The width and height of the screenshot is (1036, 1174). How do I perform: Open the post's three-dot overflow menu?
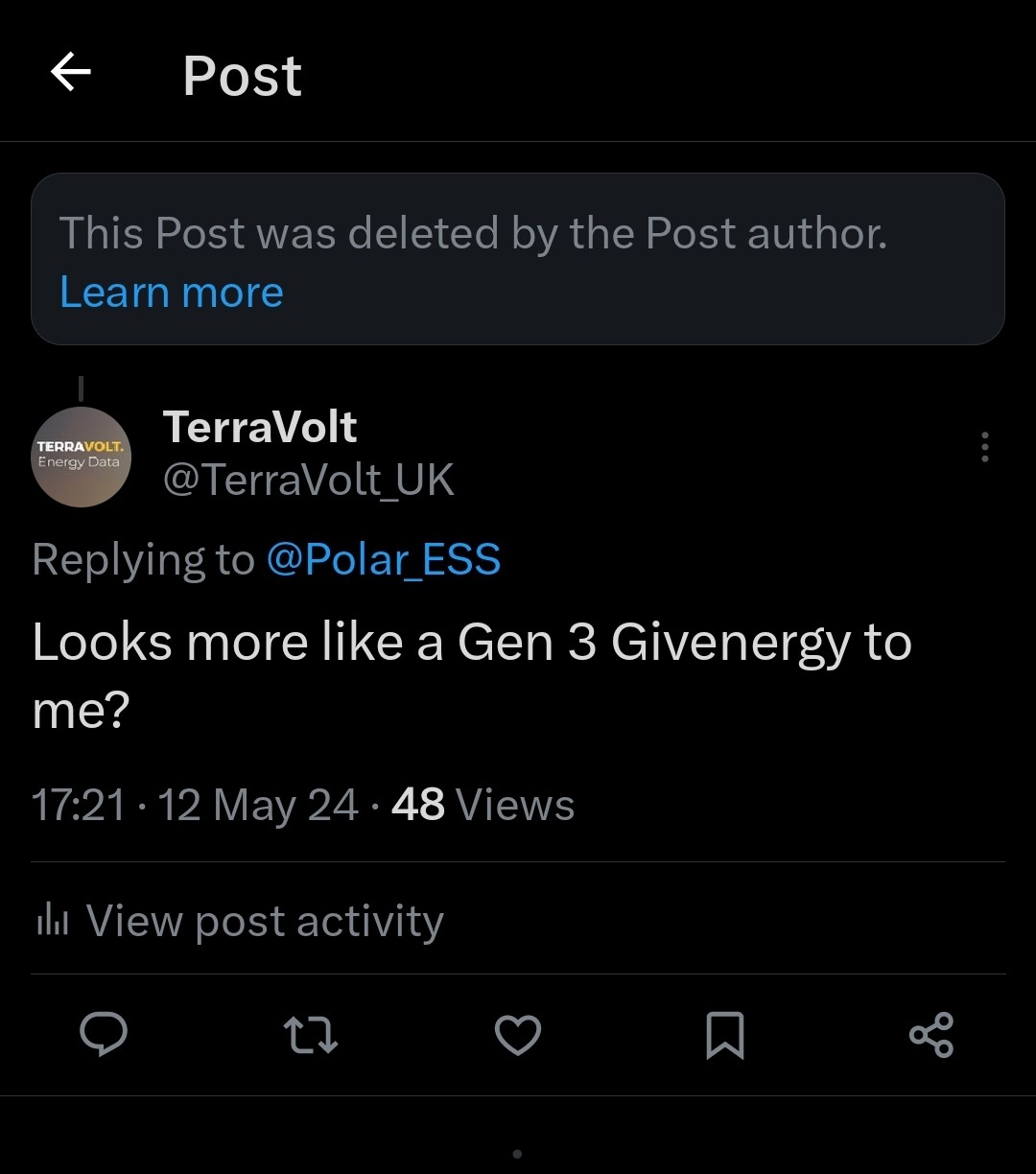tap(984, 447)
